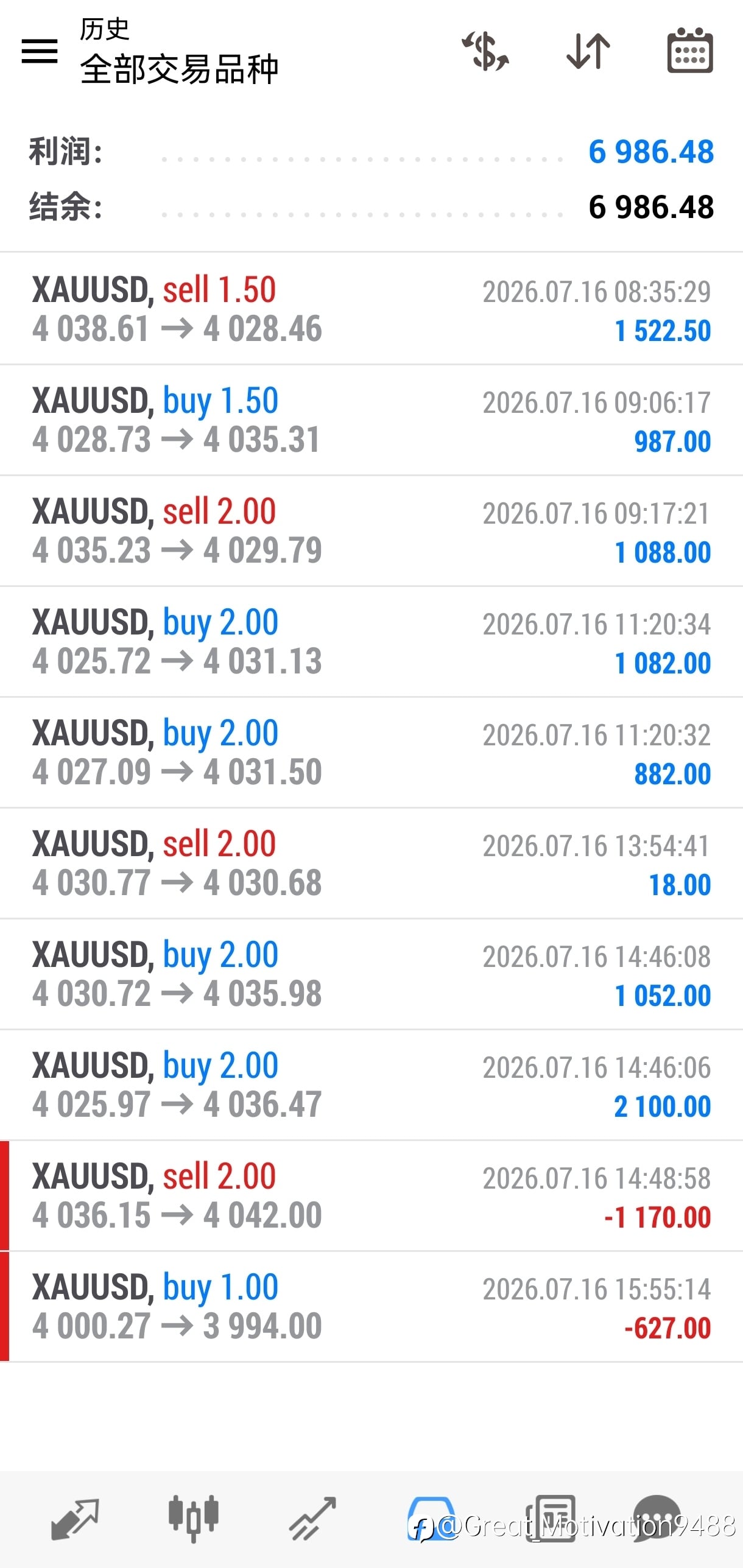This screenshot has width=743, height=1568.
Task: Tap the sell 2.00 trade at 13:54:41
Action: [371, 863]
